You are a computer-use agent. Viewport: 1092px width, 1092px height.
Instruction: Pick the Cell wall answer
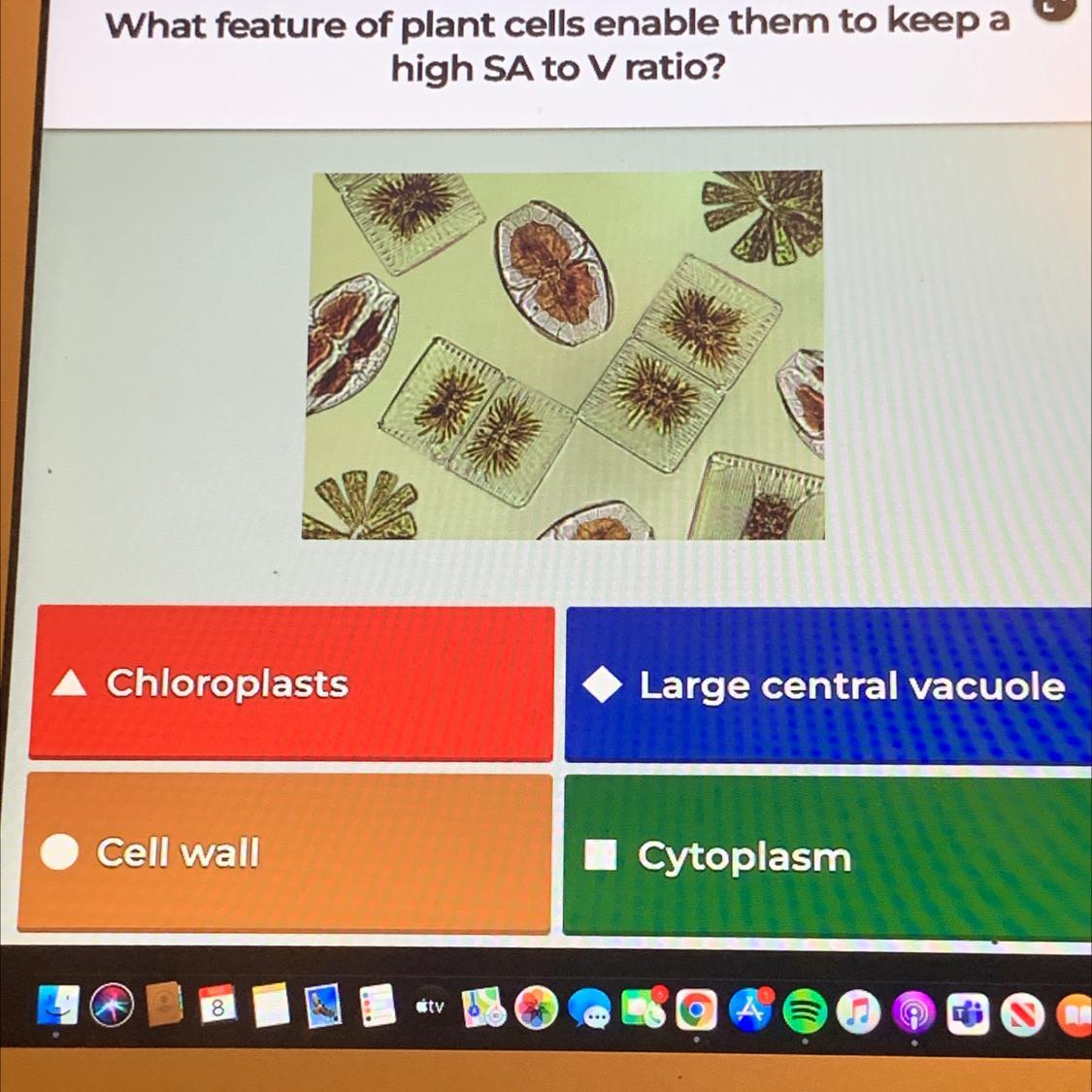[283, 852]
